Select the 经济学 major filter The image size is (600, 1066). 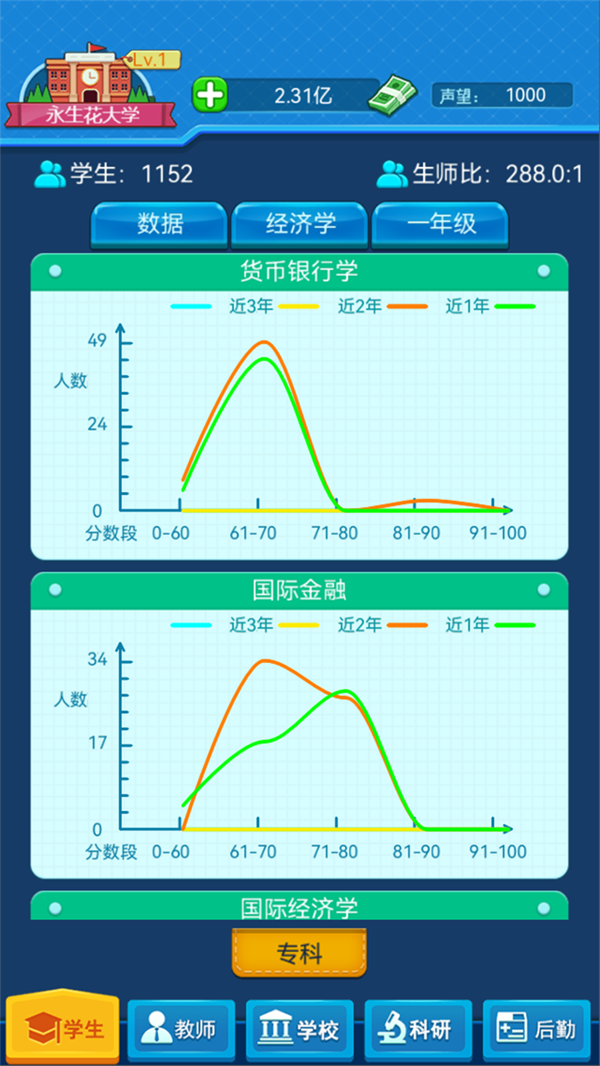pos(301,224)
